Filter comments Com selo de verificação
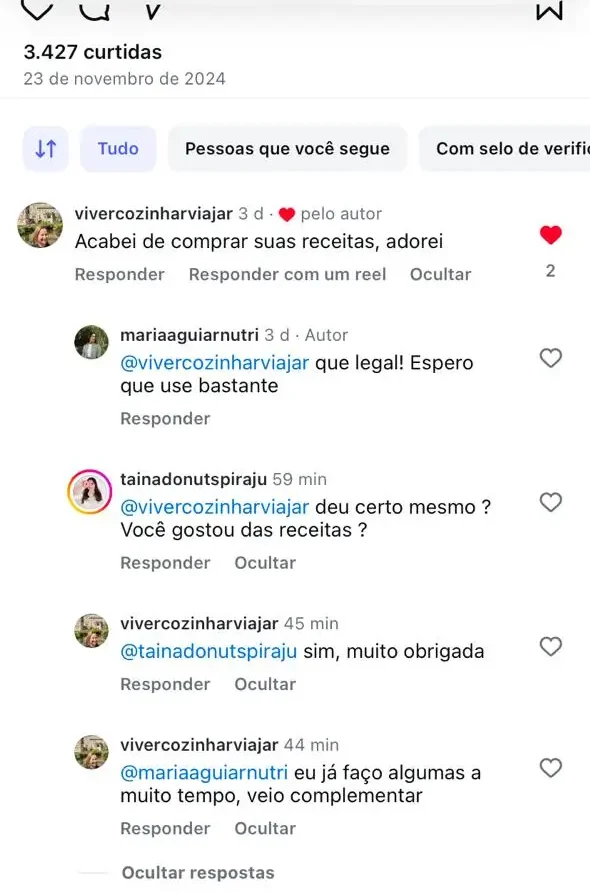 (x=505, y=149)
